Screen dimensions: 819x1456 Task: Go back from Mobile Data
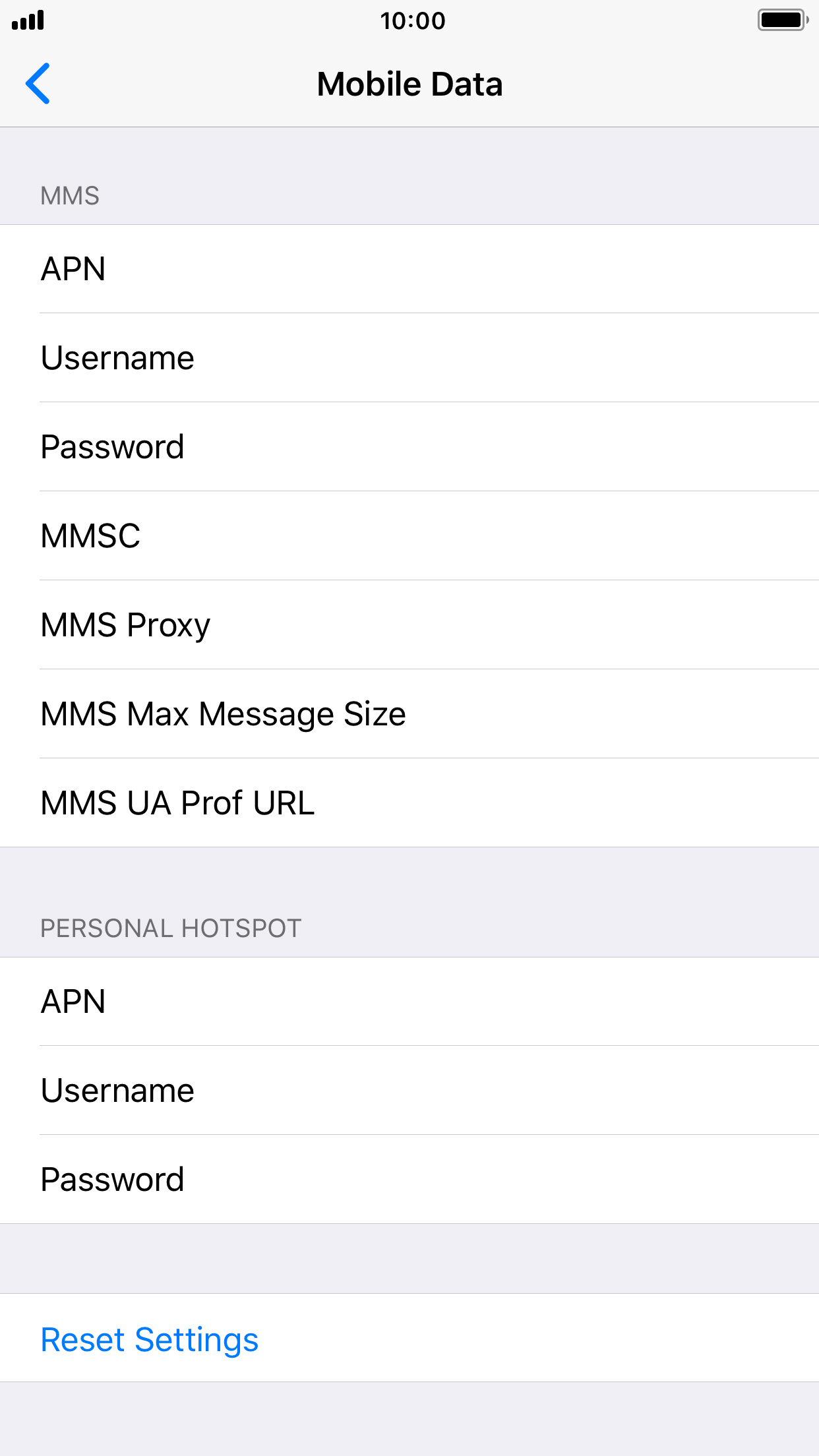[38, 84]
